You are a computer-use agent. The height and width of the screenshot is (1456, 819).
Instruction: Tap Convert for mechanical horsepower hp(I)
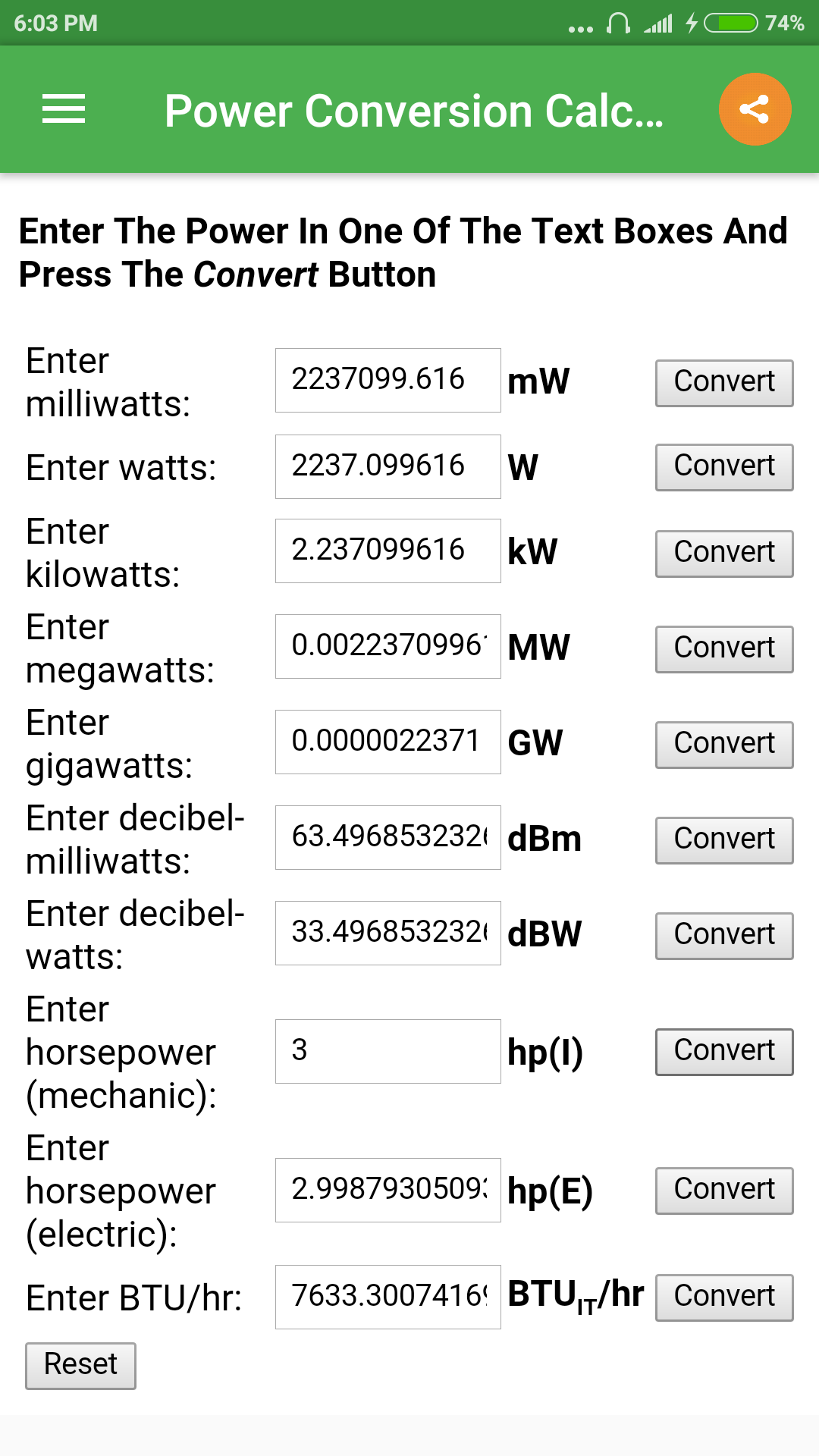tap(724, 1052)
